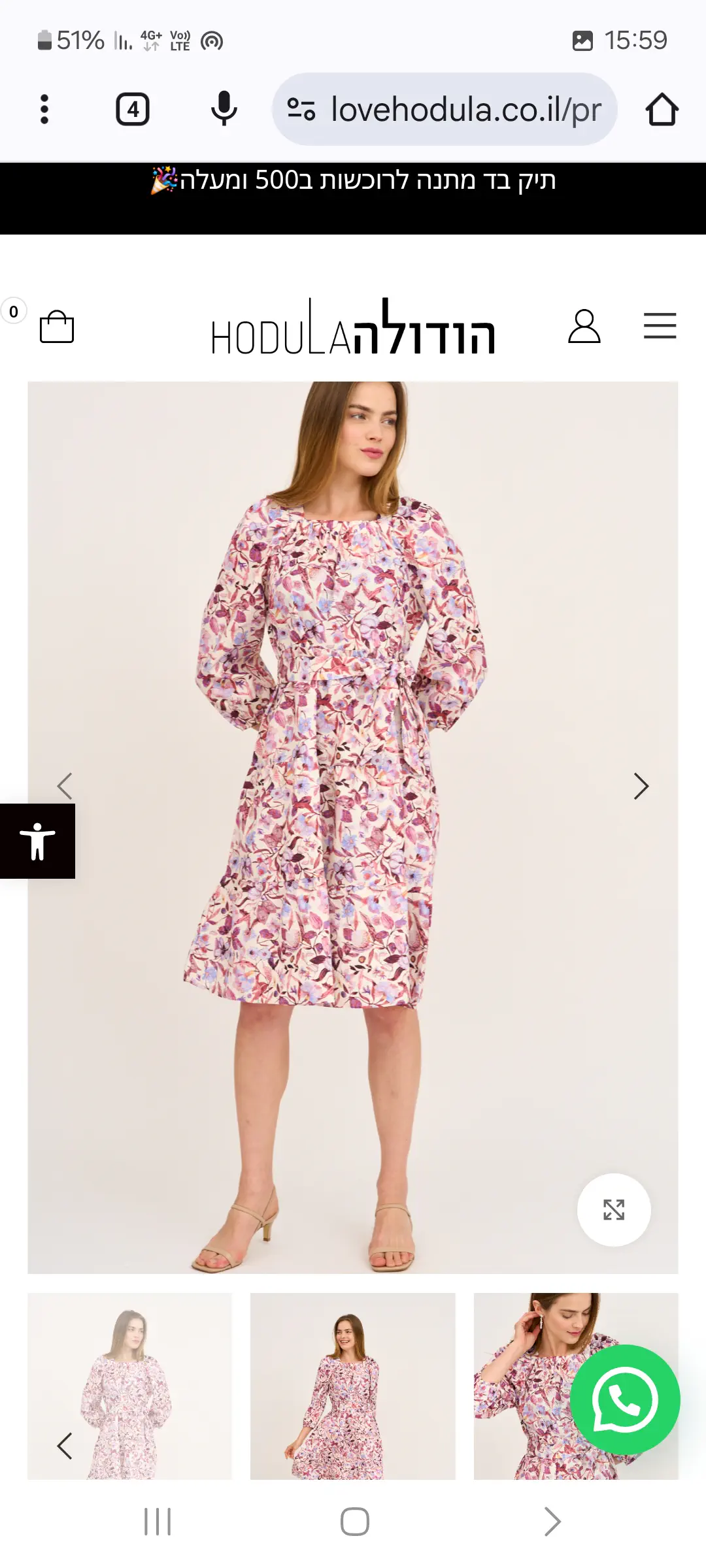The height and width of the screenshot is (1568, 706).
Task: Open the accessibility options panel
Action: [37, 841]
